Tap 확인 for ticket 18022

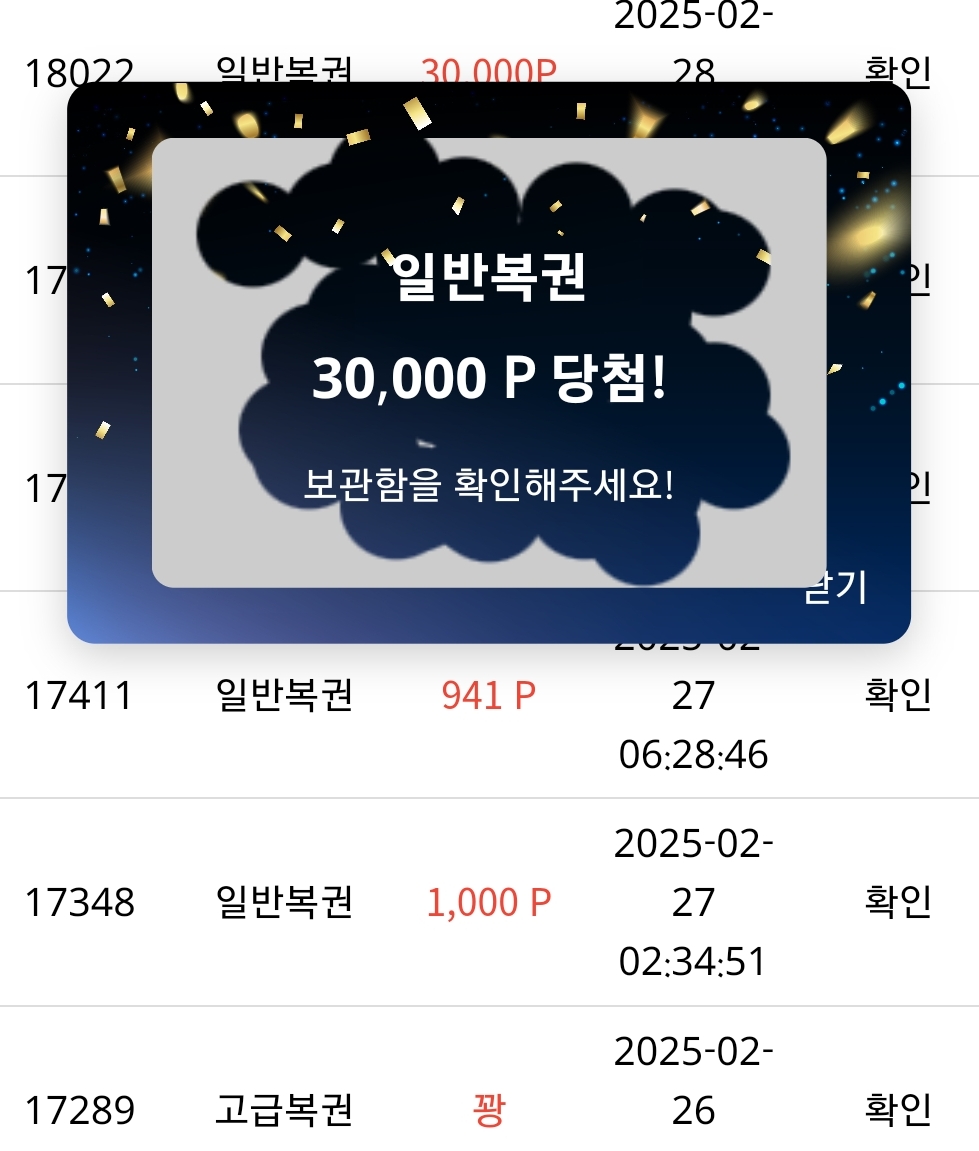tap(897, 72)
